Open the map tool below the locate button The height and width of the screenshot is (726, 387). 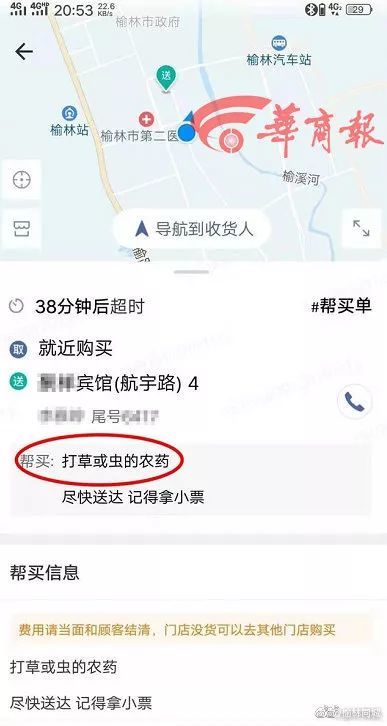(21, 229)
